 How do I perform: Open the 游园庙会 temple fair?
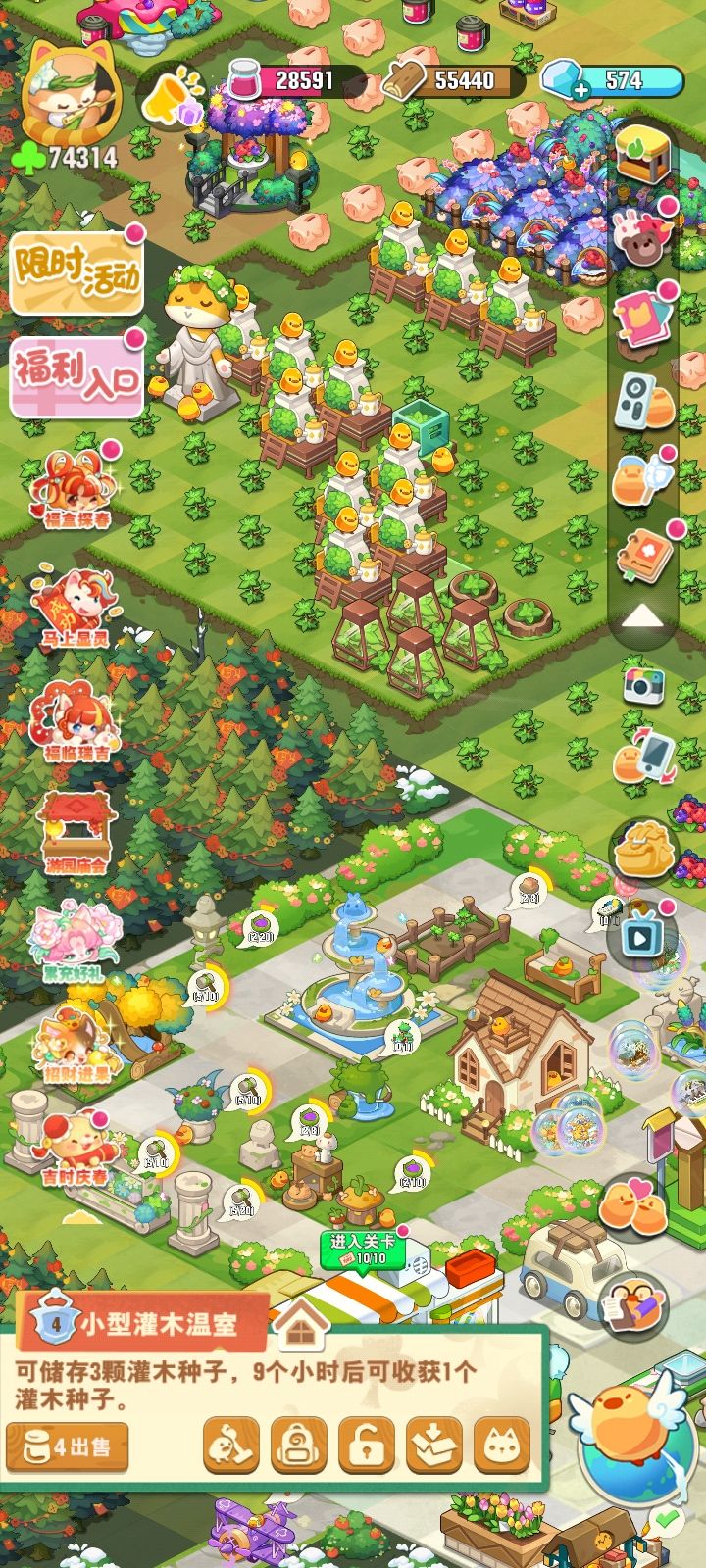pyautogui.click(x=75, y=832)
